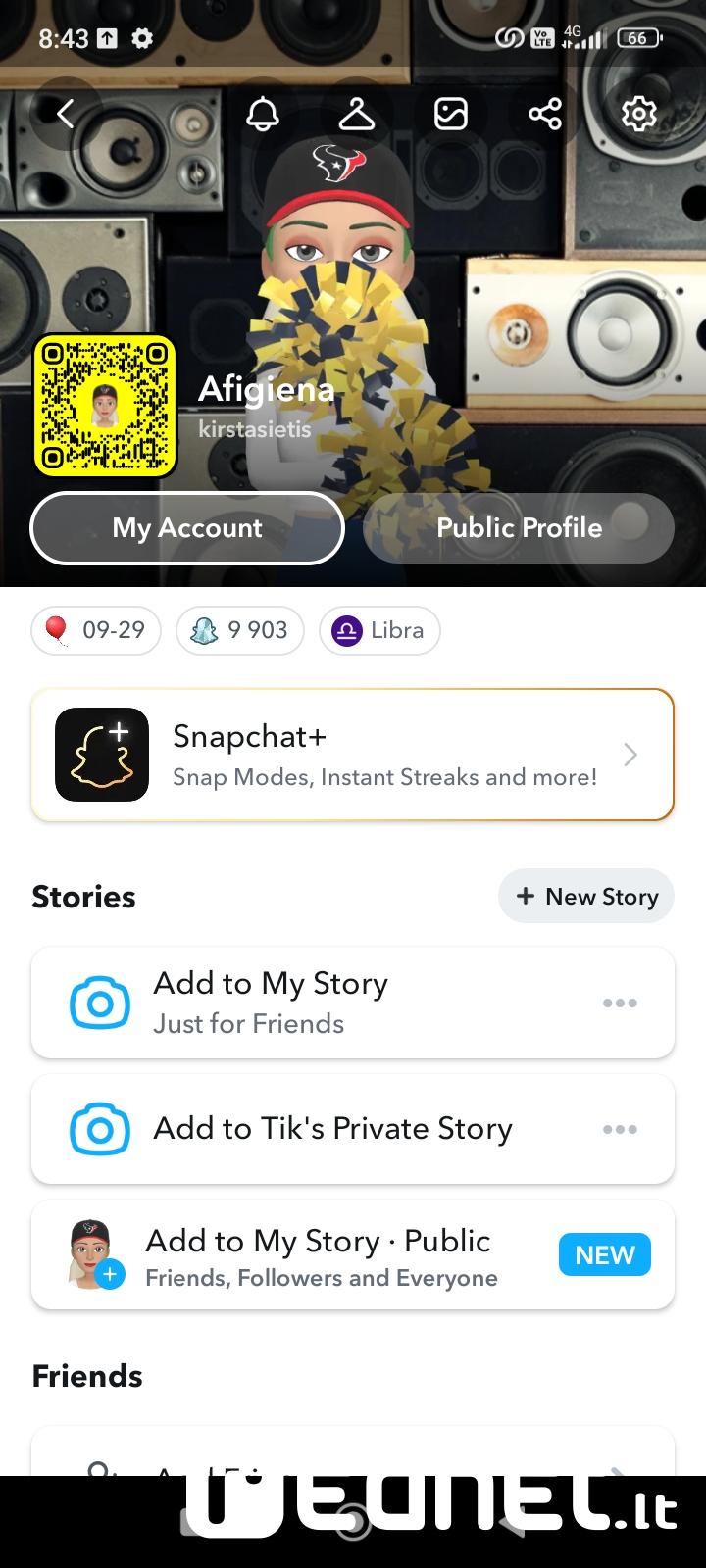Screen dimensions: 706x1568
Task: Open the Snapchat+ card
Action: [x=353, y=755]
